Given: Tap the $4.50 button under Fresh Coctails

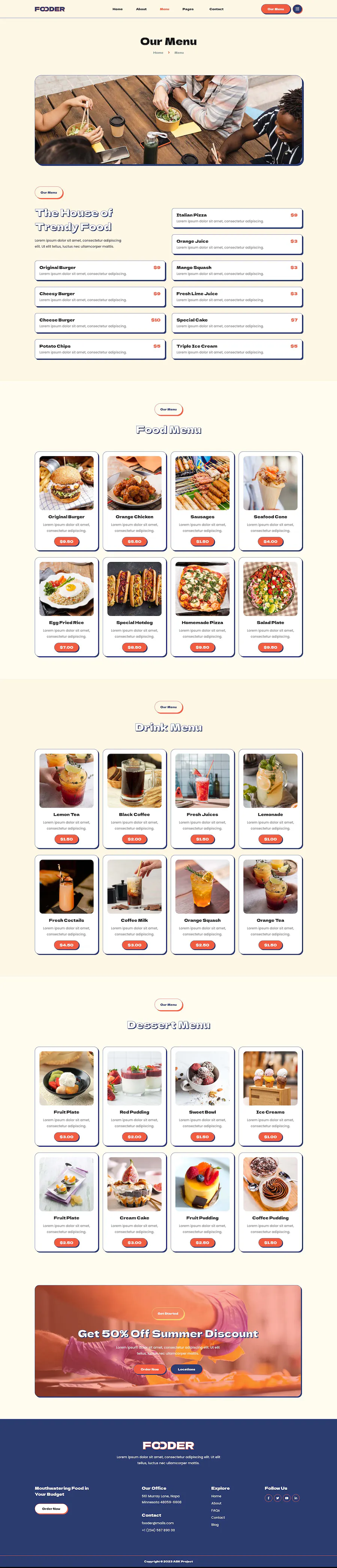Looking at the screenshot, I should tap(66, 945).
